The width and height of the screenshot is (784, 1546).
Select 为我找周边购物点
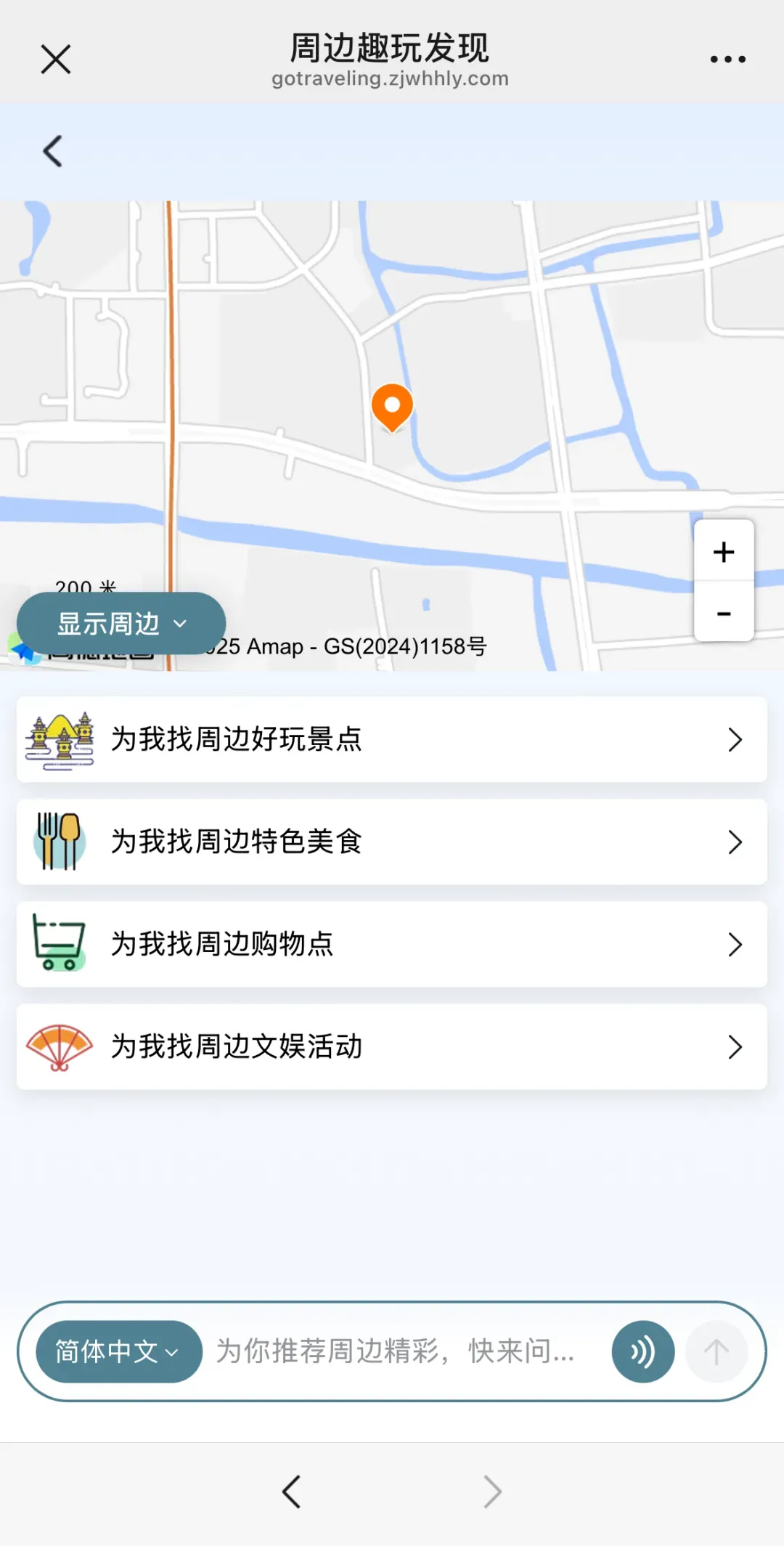pos(392,944)
